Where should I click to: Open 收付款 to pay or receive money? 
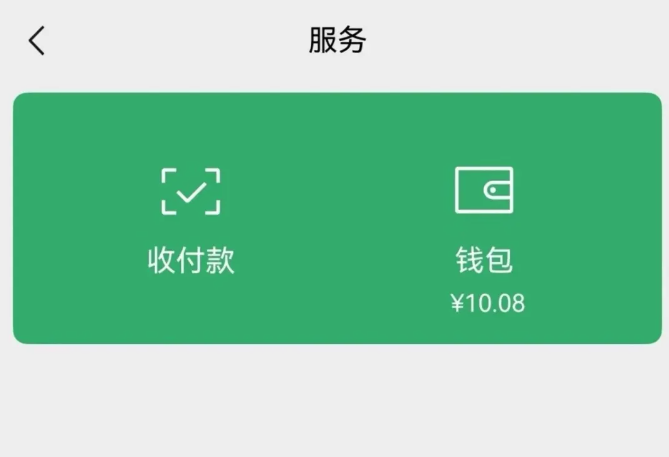pos(191,221)
